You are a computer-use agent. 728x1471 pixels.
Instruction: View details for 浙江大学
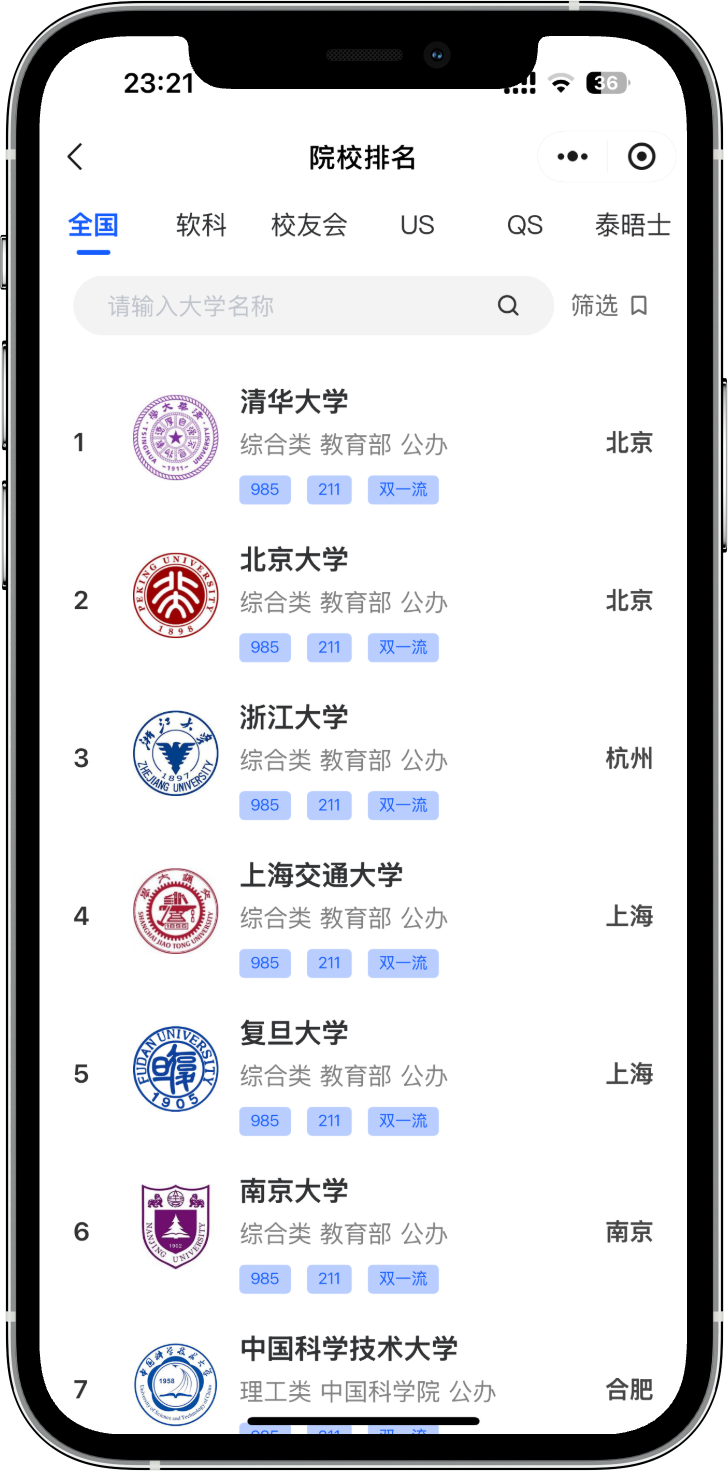tap(294, 718)
